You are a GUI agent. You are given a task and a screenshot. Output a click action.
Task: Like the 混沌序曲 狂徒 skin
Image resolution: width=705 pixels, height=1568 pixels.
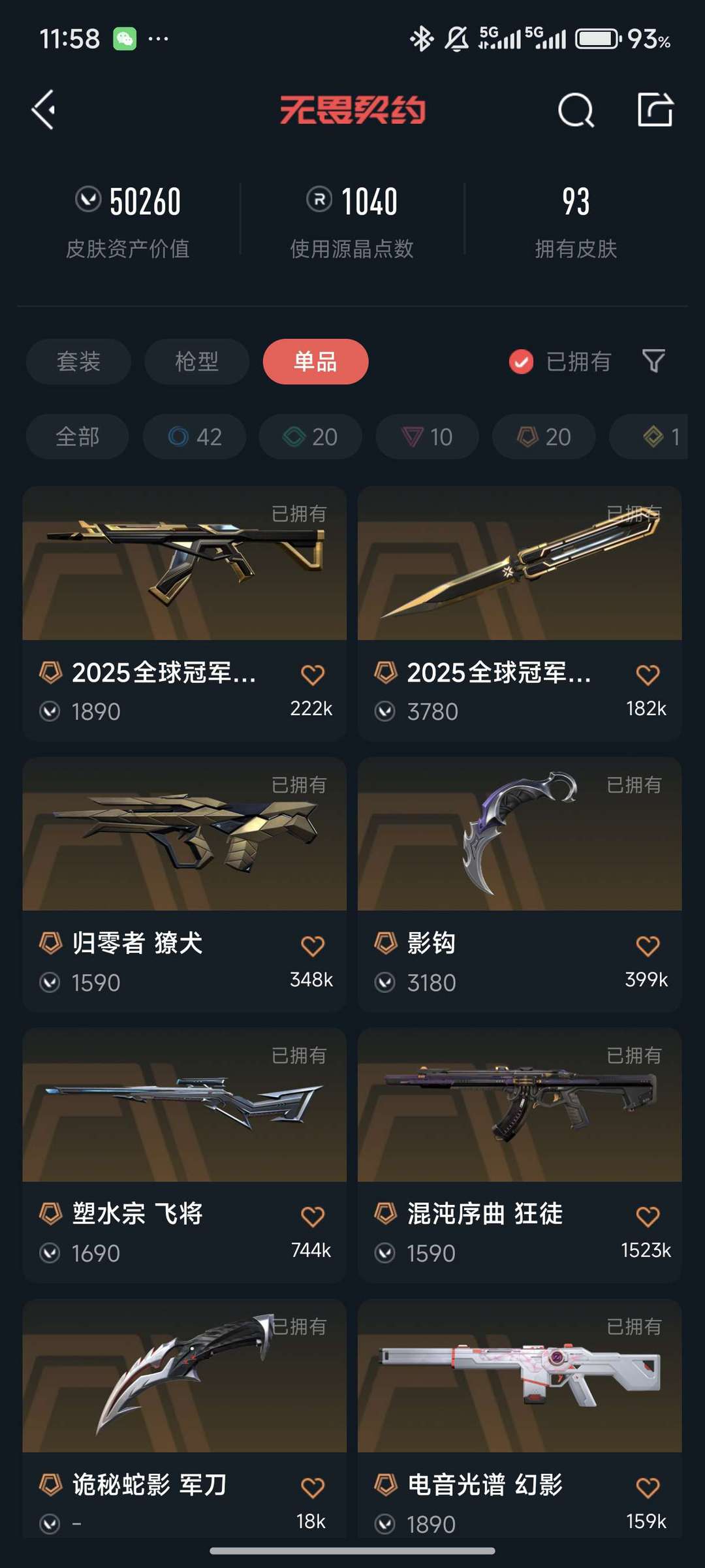[648, 1217]
